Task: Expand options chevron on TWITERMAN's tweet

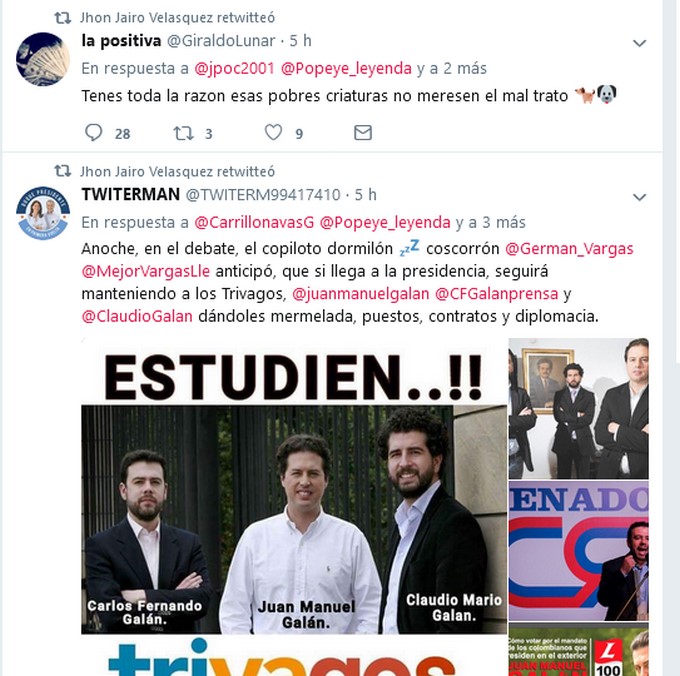Action: 640,197
